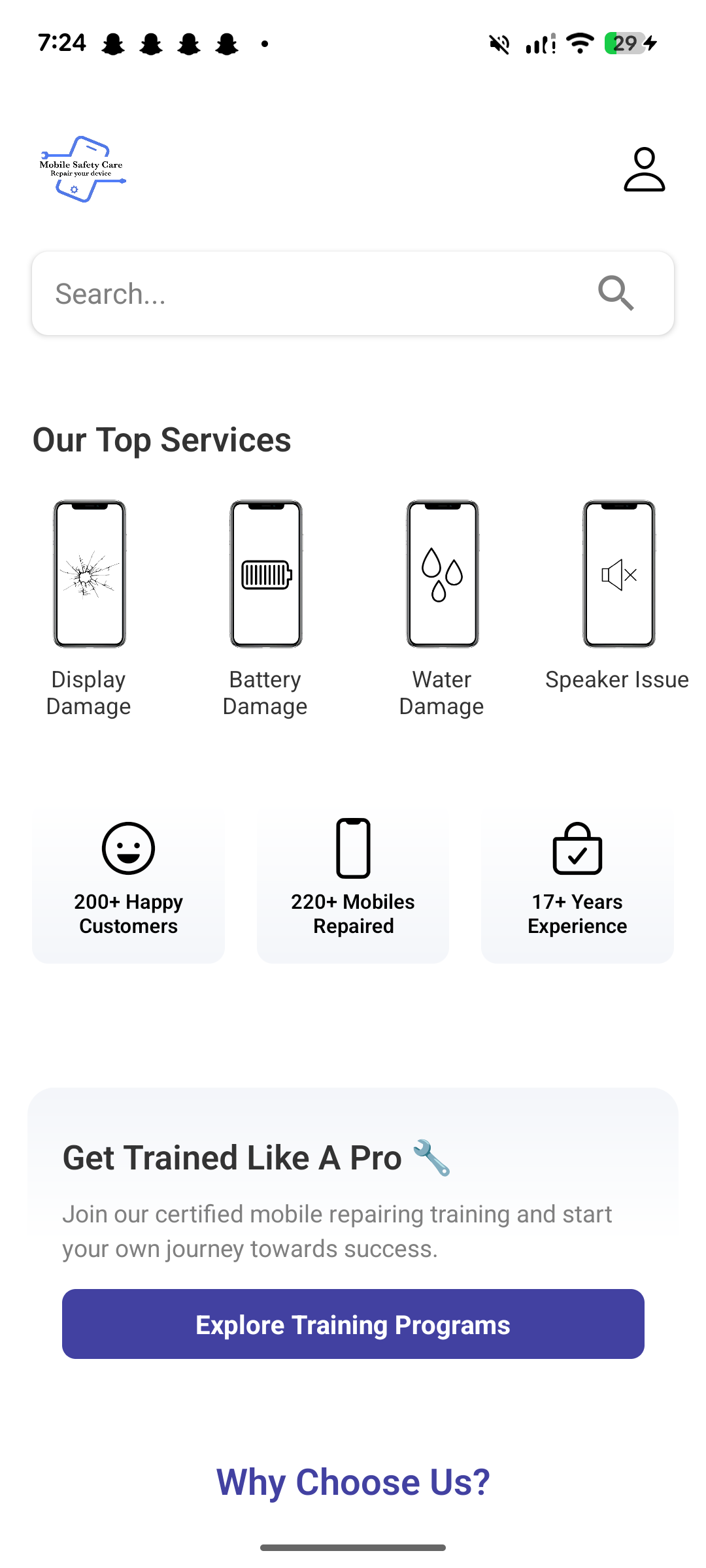Open the user profile icon

644,170
